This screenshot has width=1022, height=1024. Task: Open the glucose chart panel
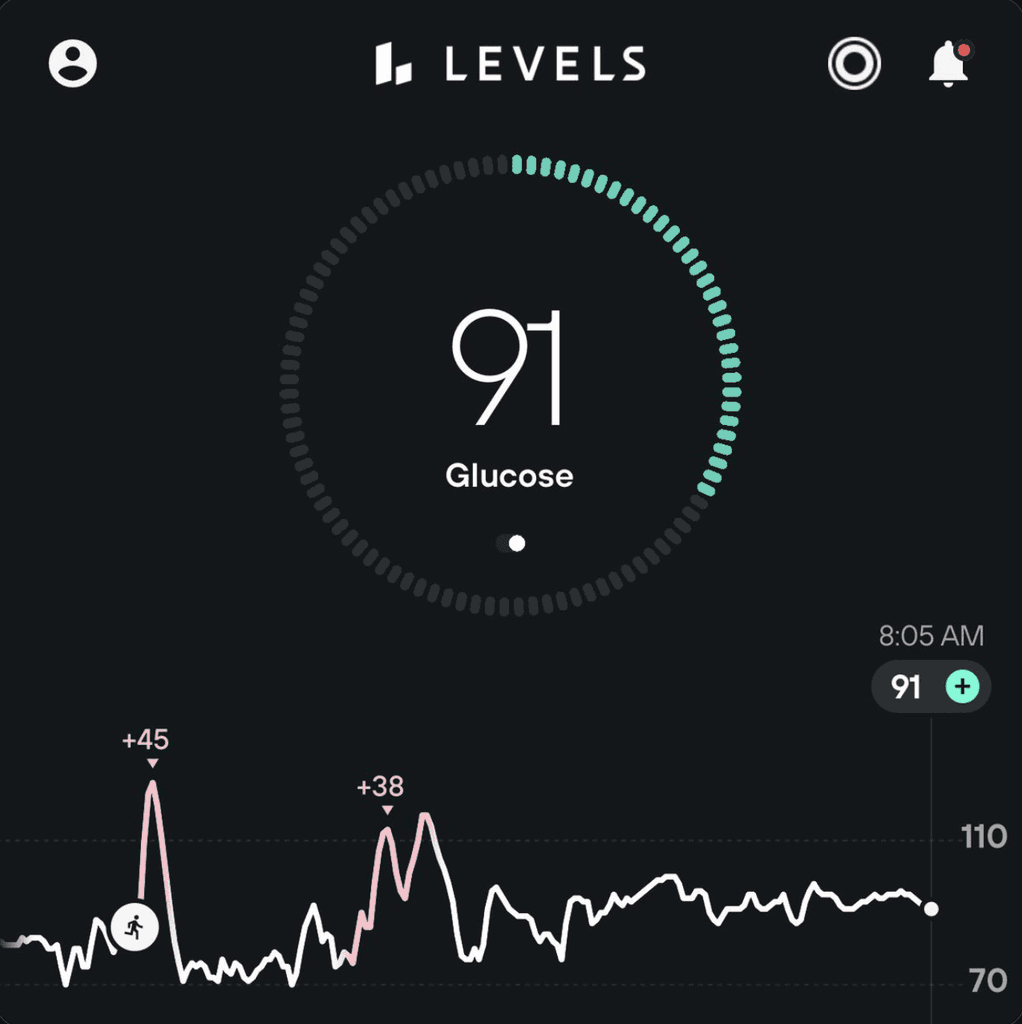[500, 900]
